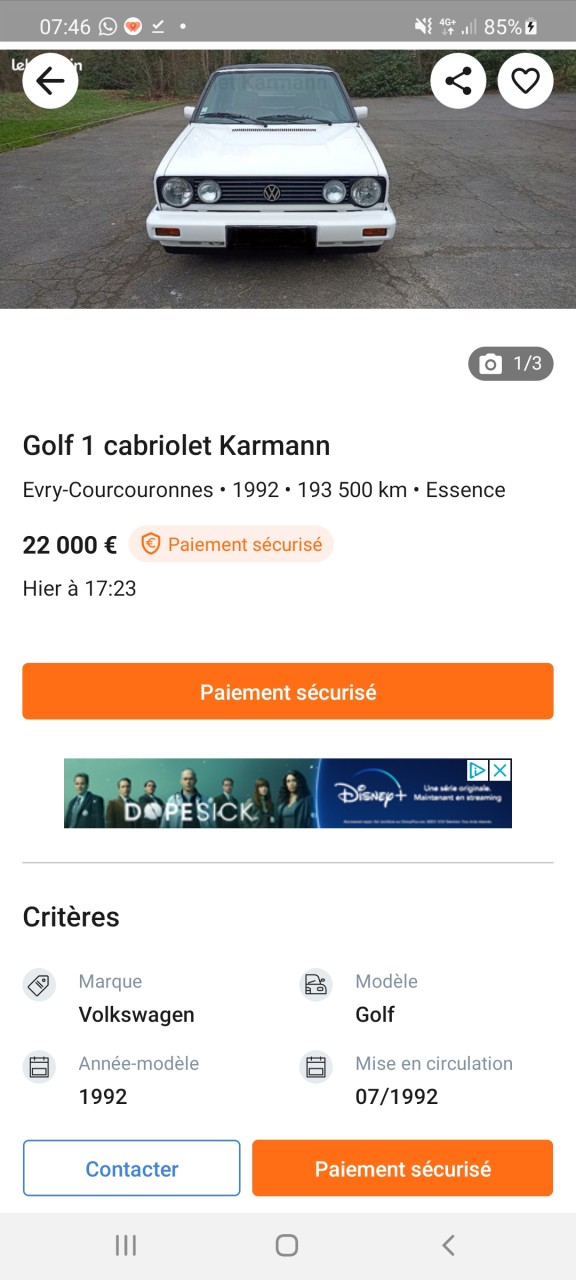The width and height of the screenshot is (576, 1280).
Task: Tap the wide orange Paiement sécurisé button
Action: coord(288,691)
